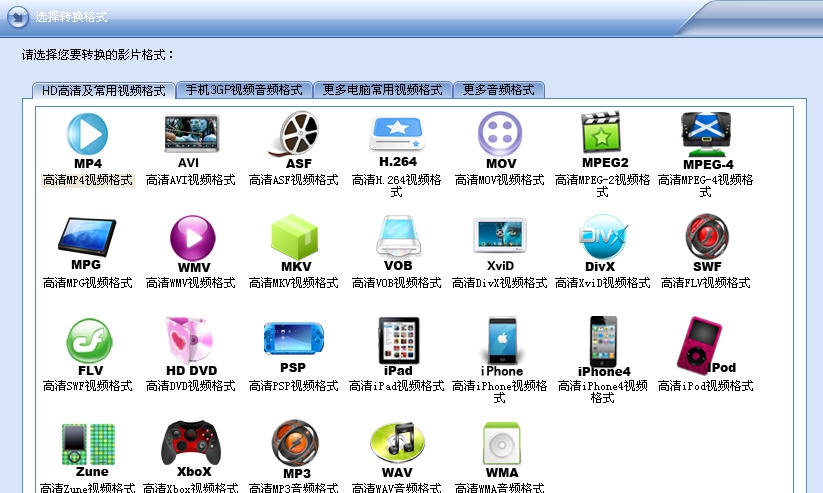Image resolution: width=823 pixels, height=493 pixels.
Task: Pick the MKV format
Action: pos(295,240)
